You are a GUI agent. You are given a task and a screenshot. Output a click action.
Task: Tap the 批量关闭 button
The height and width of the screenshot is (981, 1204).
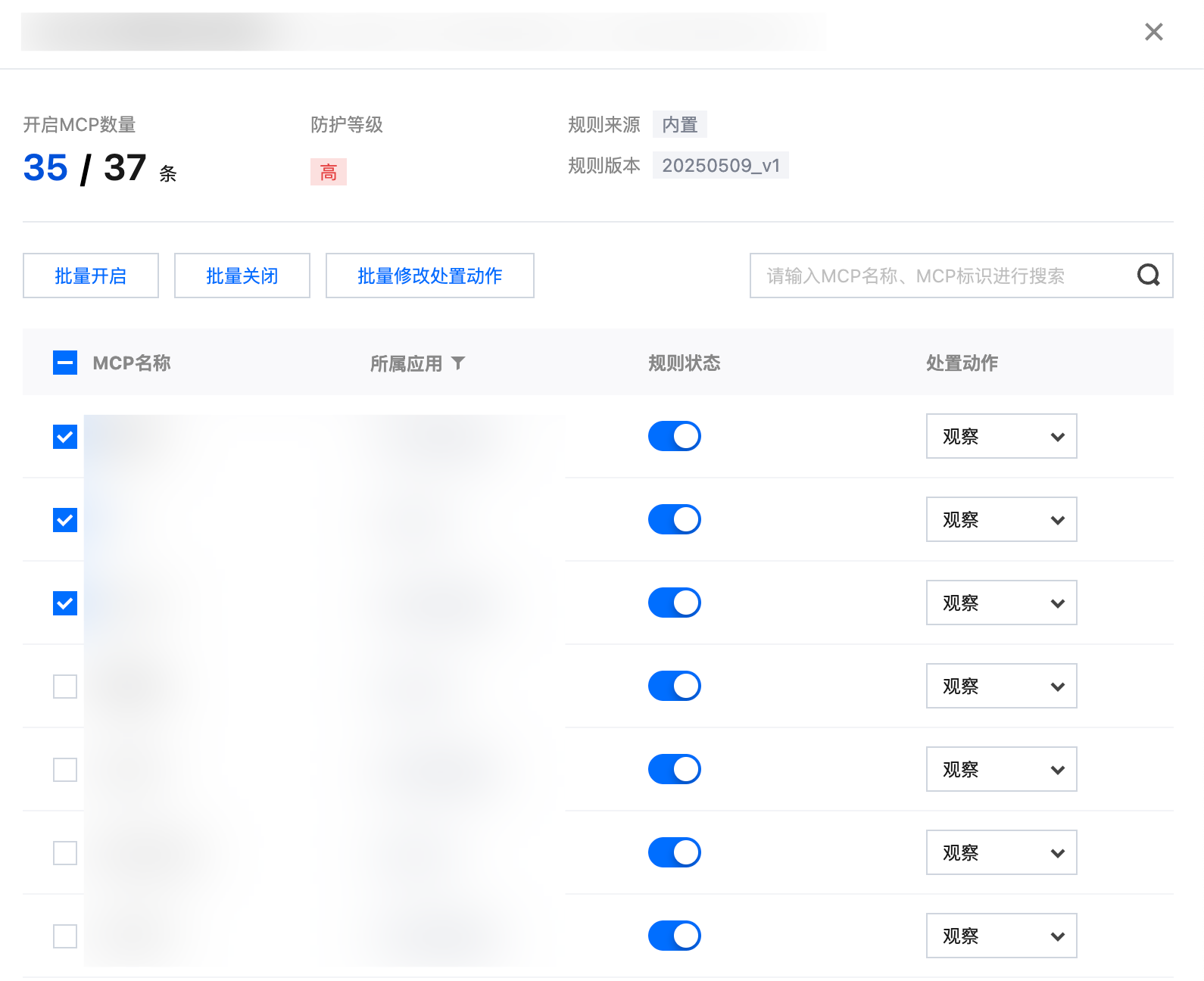click(242, 276)
